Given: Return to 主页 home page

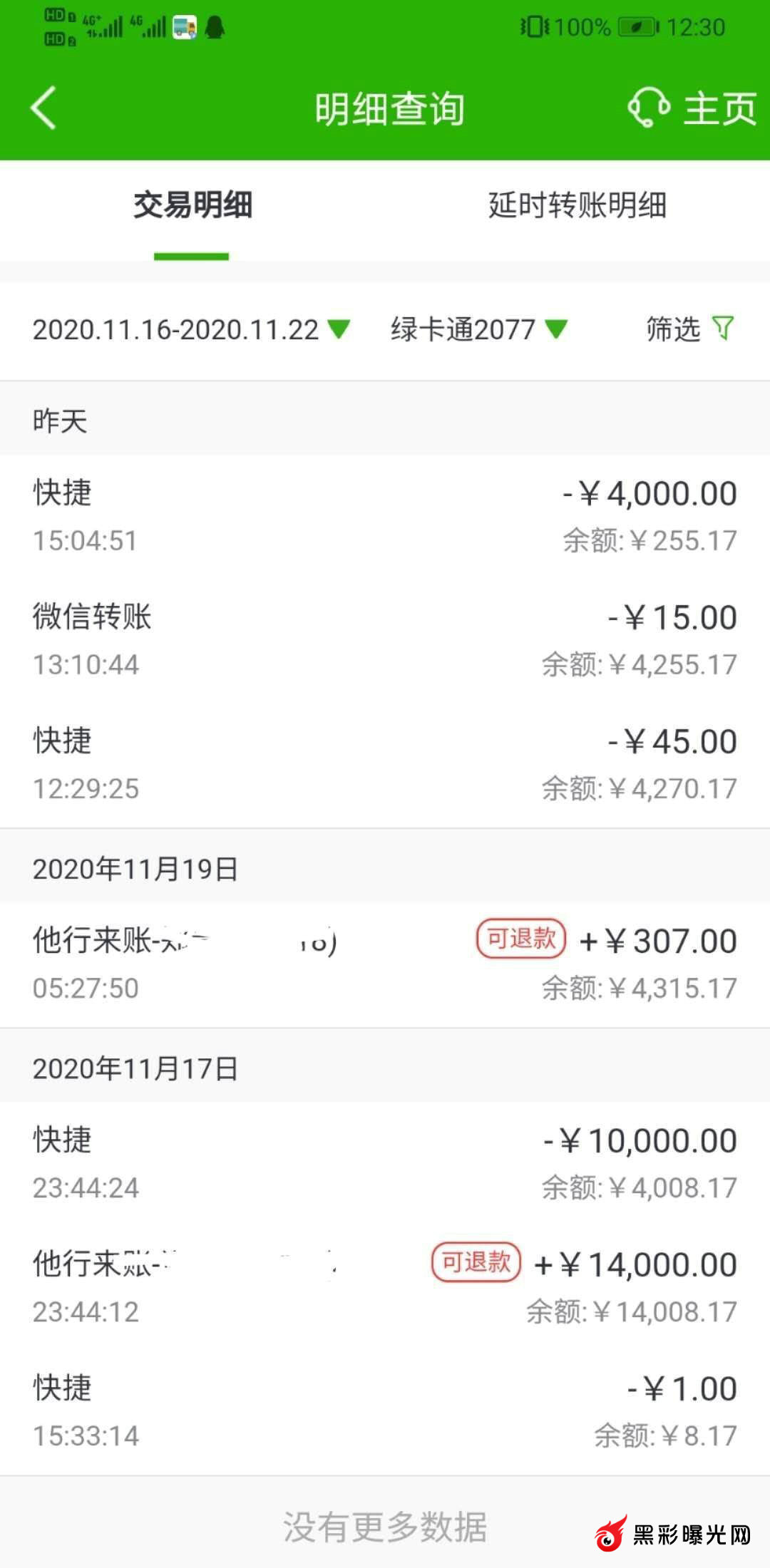Looking at the screenshot, I should coord(720,109).
